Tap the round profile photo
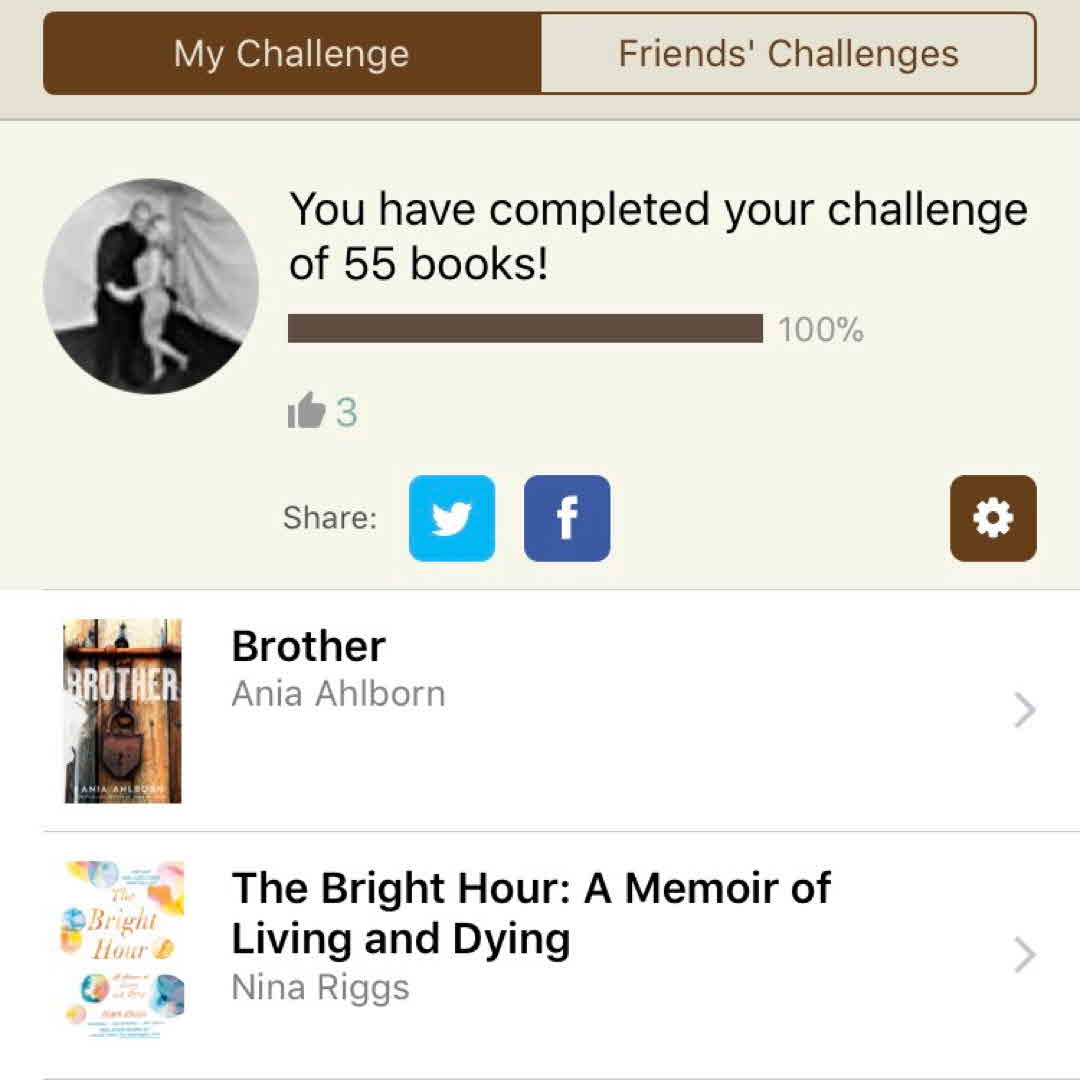This screenshot has height=1080, width=1080. (151, 286)
